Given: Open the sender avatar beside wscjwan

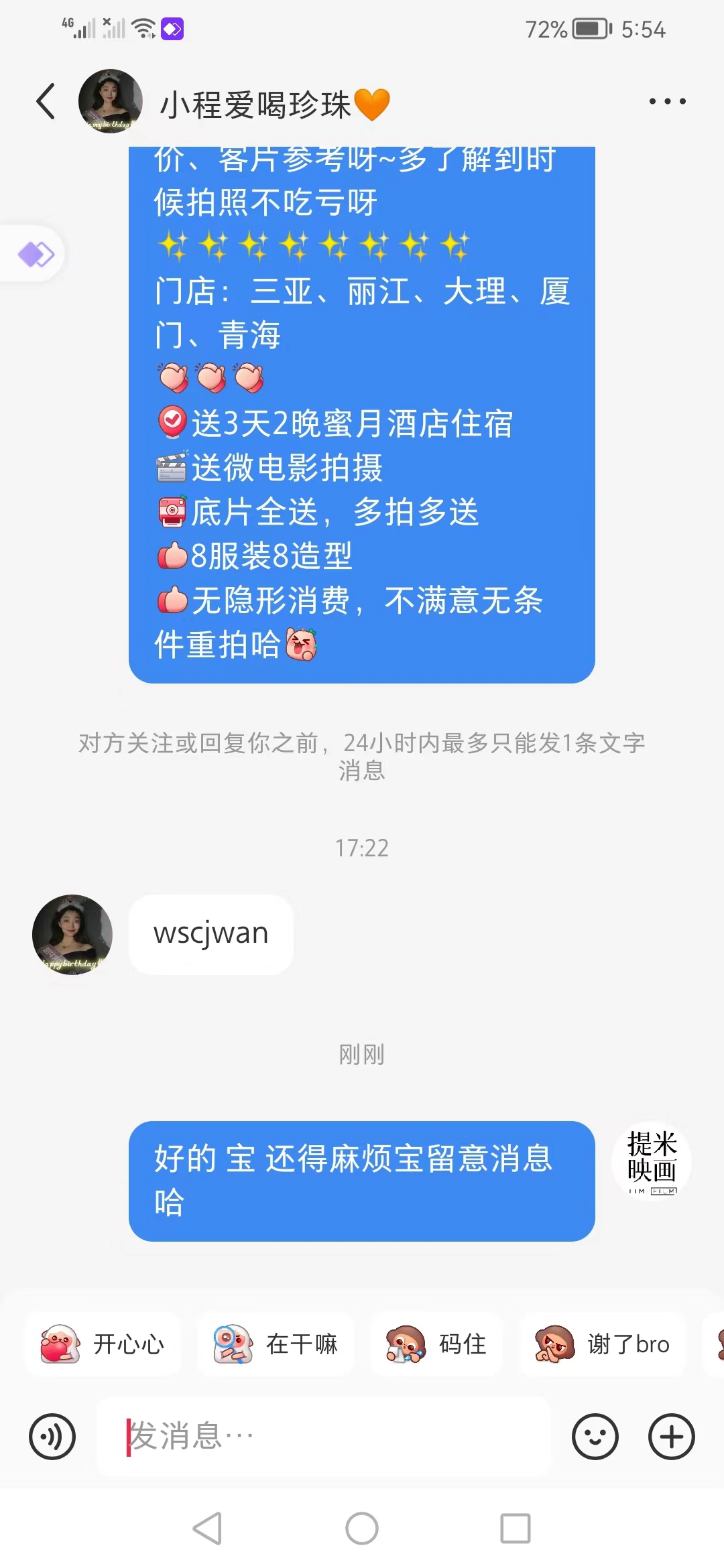Looking at the screenshot, I should tap(72, 934).
